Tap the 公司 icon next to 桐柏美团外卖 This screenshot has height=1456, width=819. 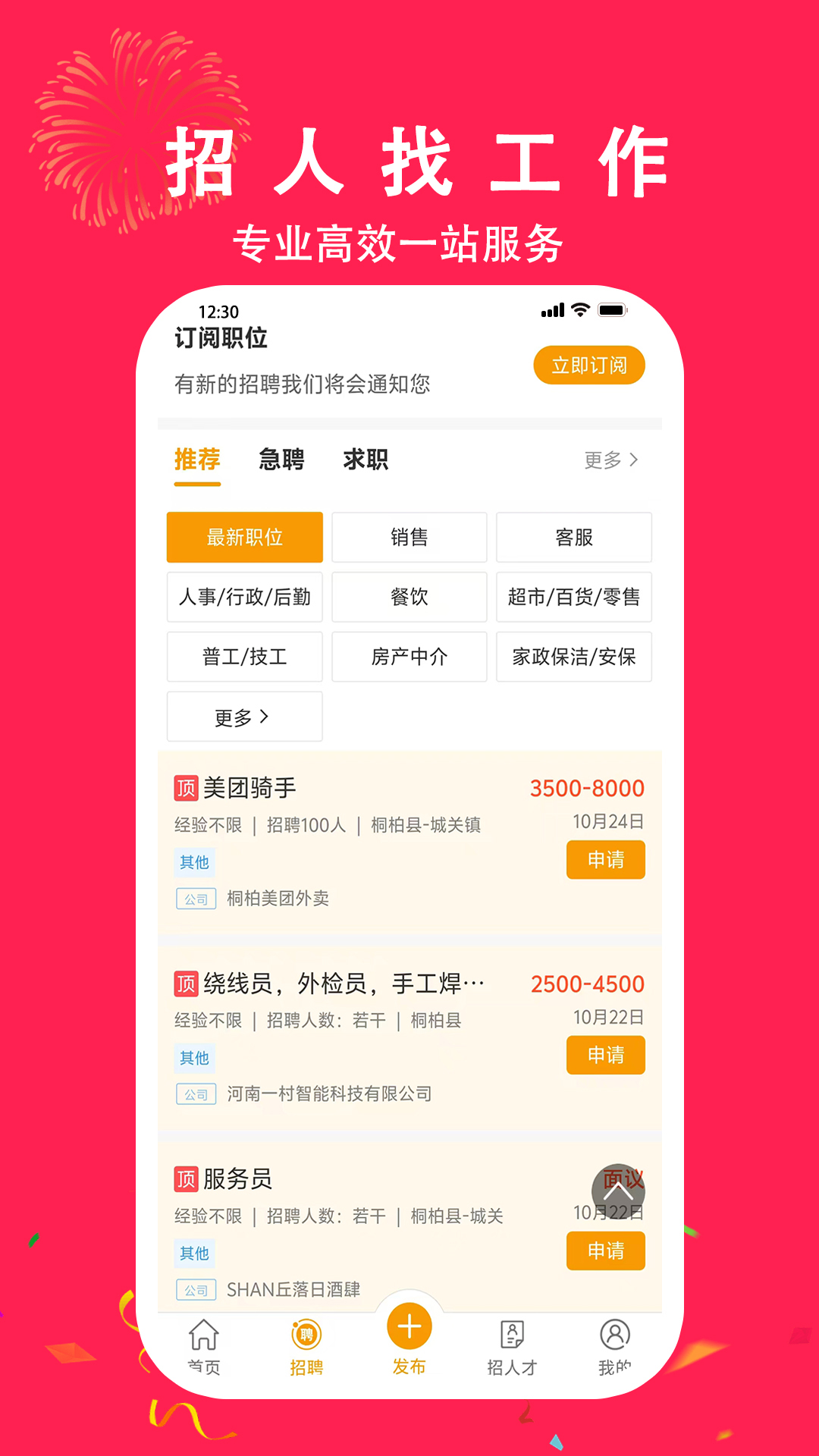pyautogui.click(x=196, y=898)
